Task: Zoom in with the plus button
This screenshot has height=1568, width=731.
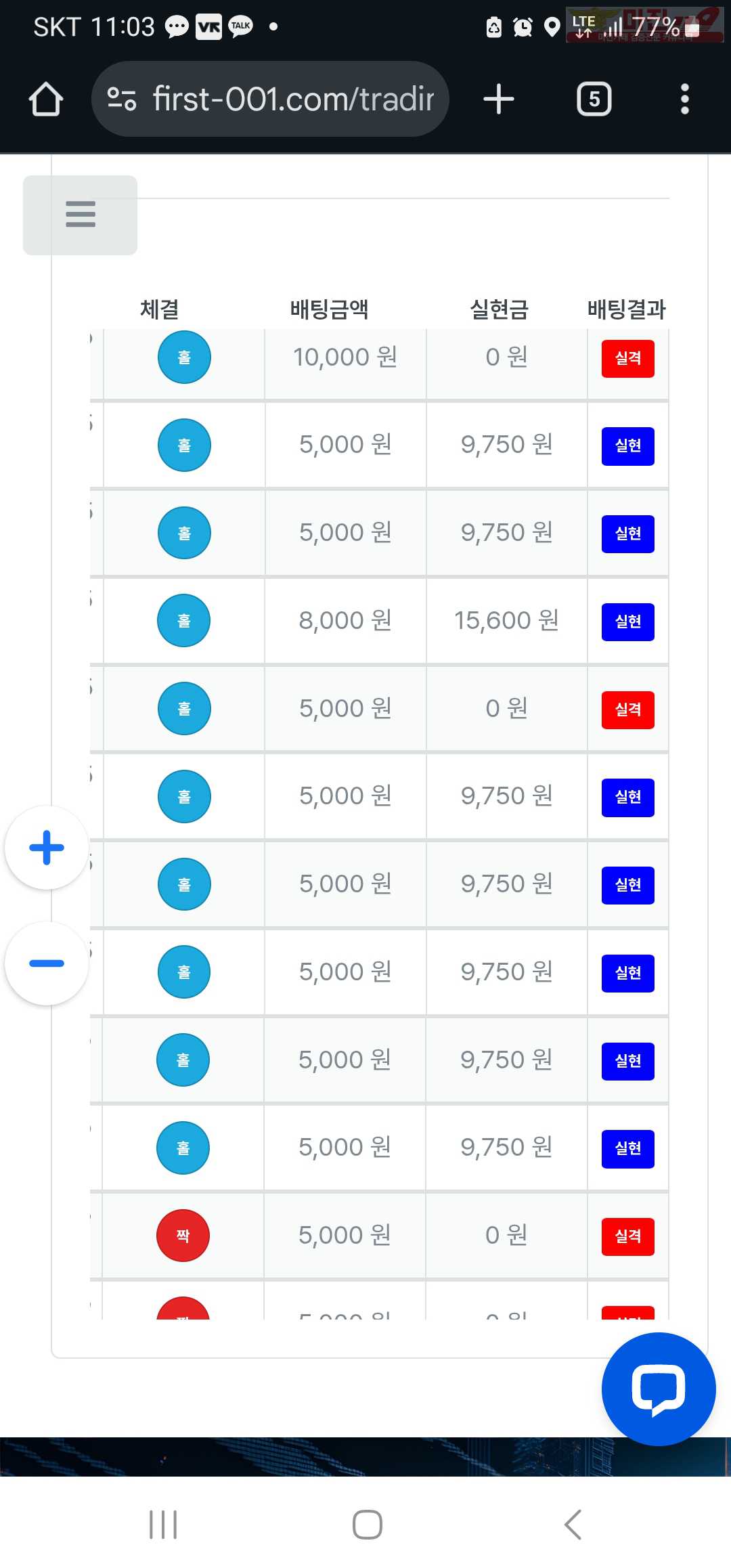Action: tap(47, 848)
